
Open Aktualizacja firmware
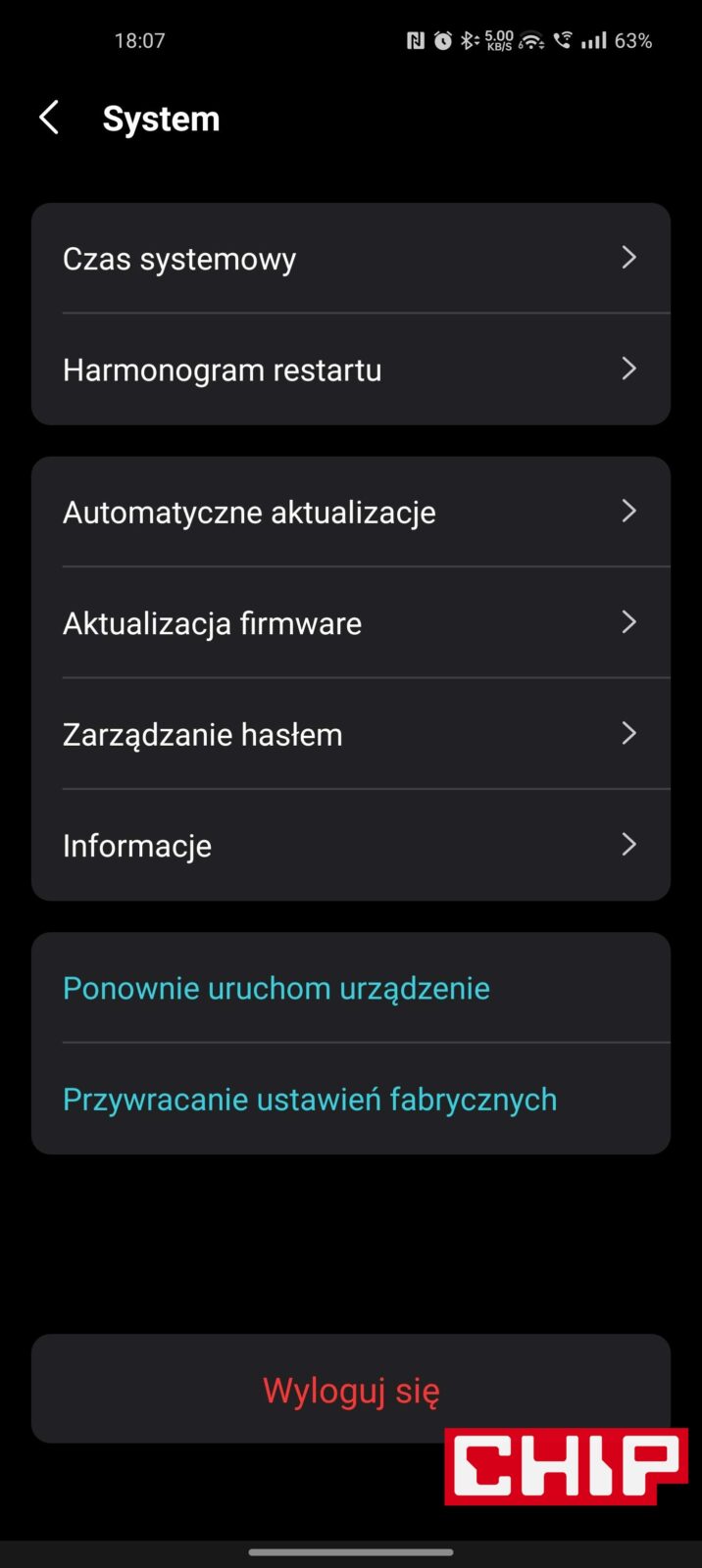click(x=350, y=622)
